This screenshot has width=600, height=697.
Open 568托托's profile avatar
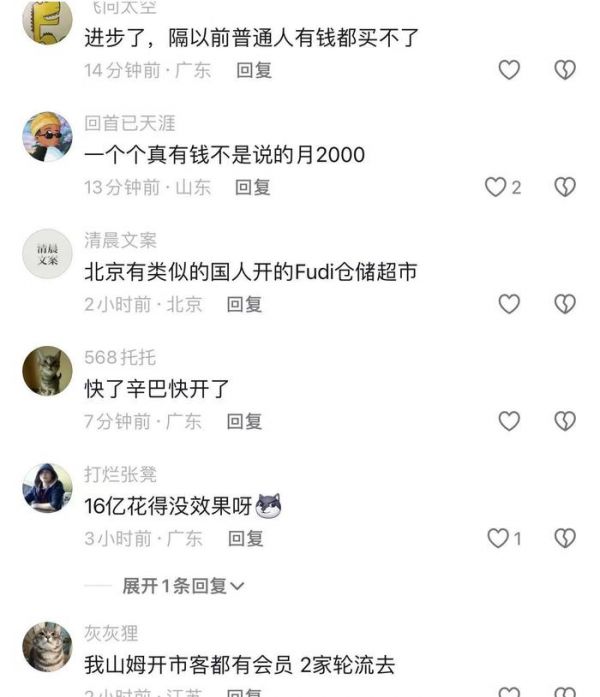[x=47, y=372]
